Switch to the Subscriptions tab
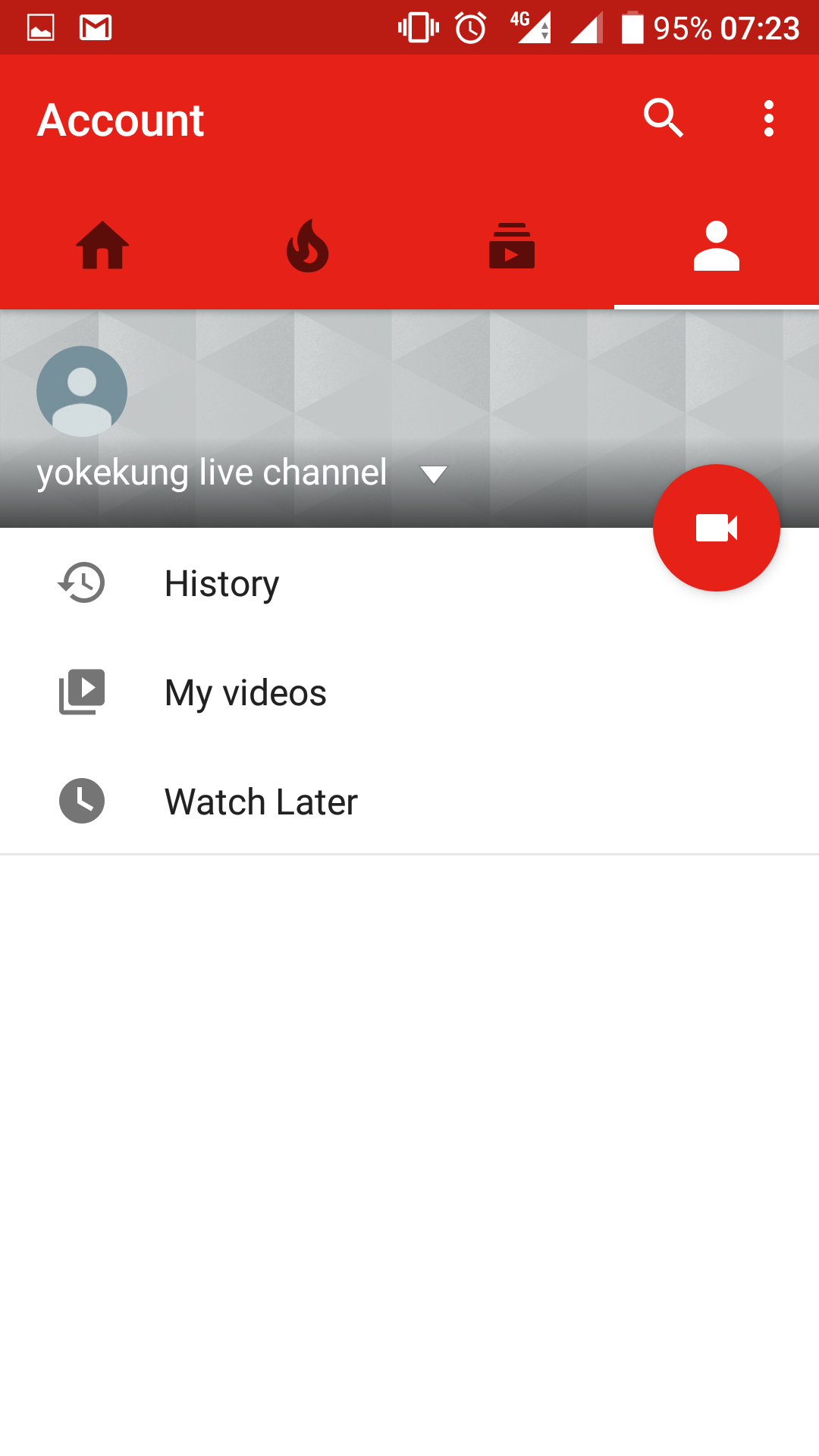Image resolution: width=819 pixels, height=1456 pixels. tap(512, 246)
